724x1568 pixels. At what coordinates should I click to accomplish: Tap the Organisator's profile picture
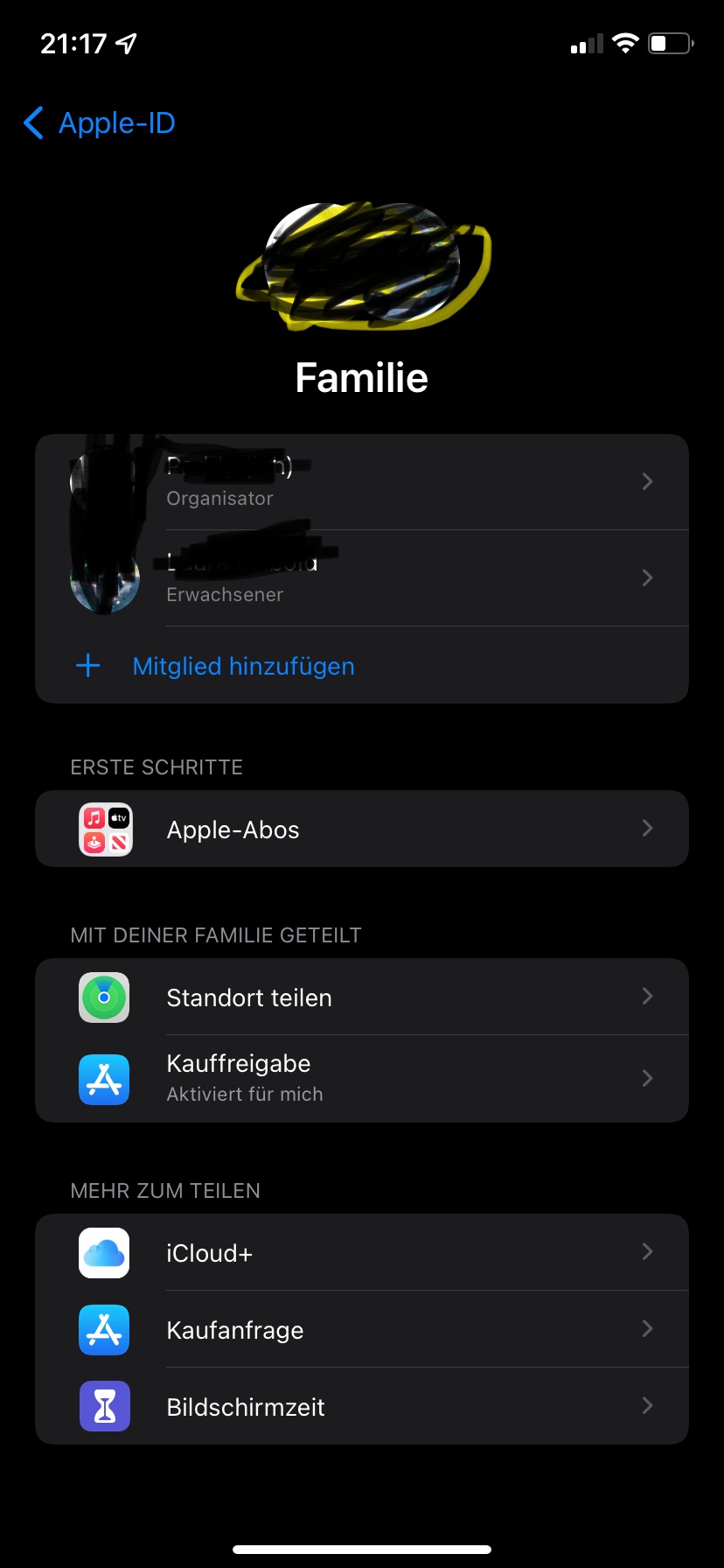click(105, 481)
